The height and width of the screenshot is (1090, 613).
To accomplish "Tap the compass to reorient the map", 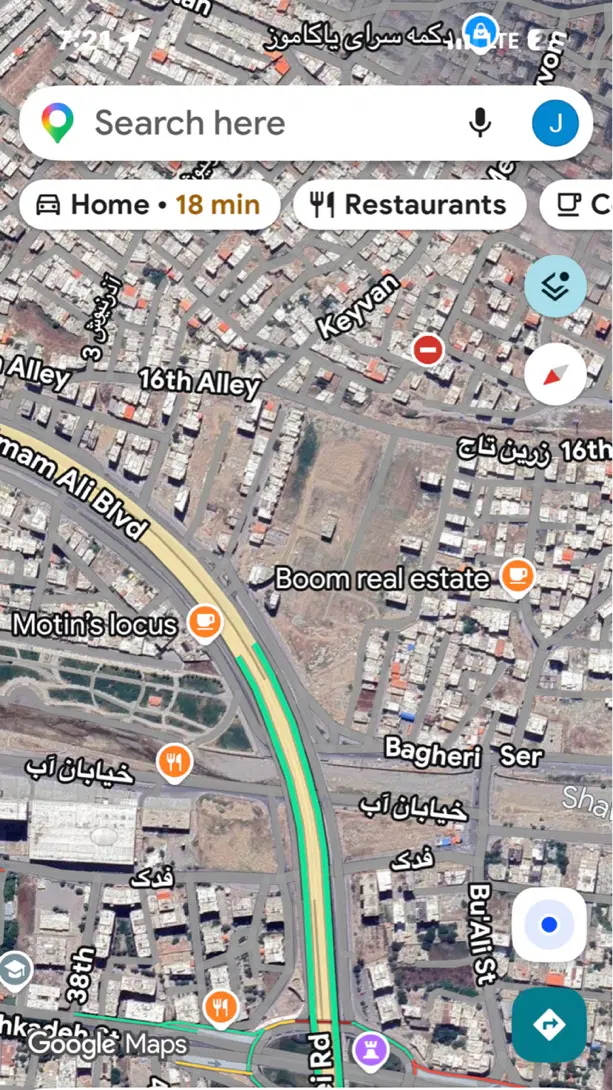I will tap(555, 375).
